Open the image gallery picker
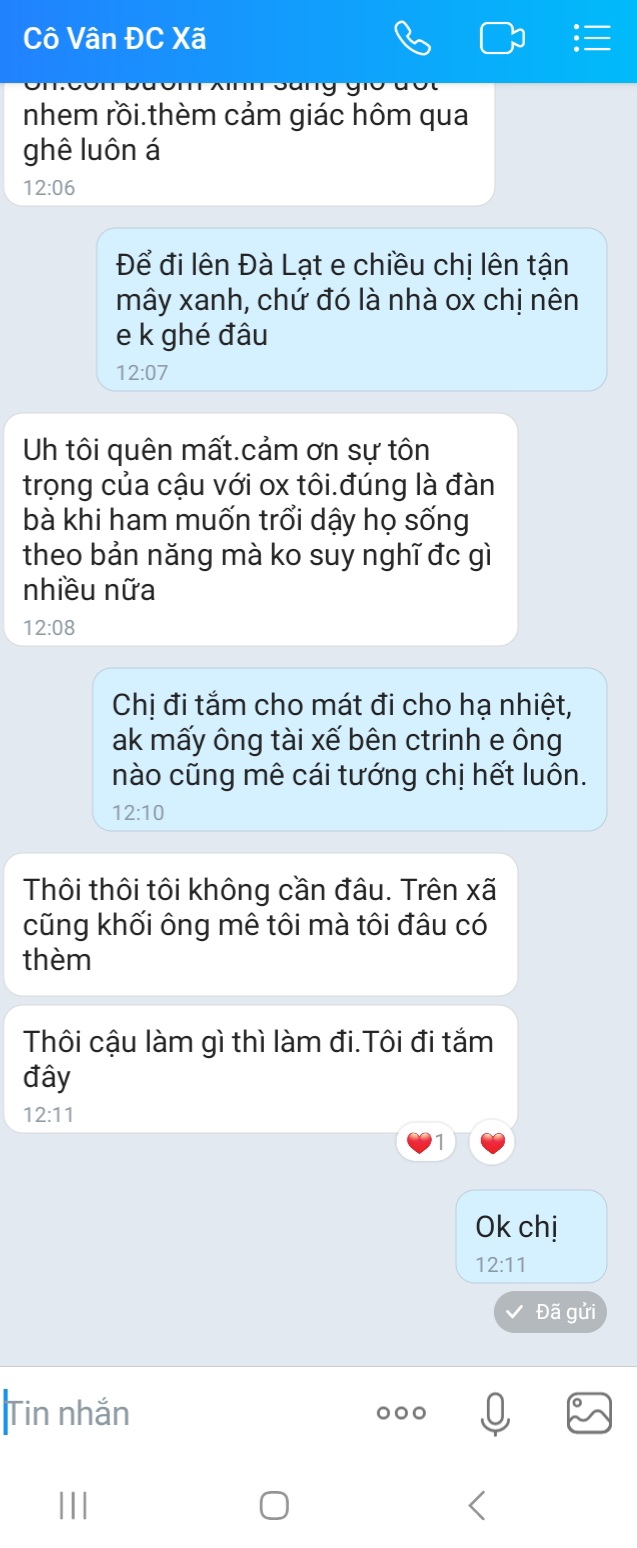Screen dimensions: 637x1548 tap(588, 1413)
